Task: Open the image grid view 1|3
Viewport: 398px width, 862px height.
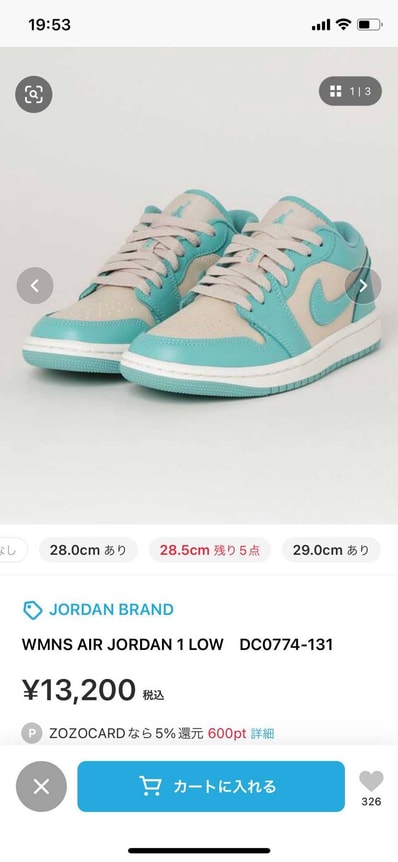Action: click(350, 91)
